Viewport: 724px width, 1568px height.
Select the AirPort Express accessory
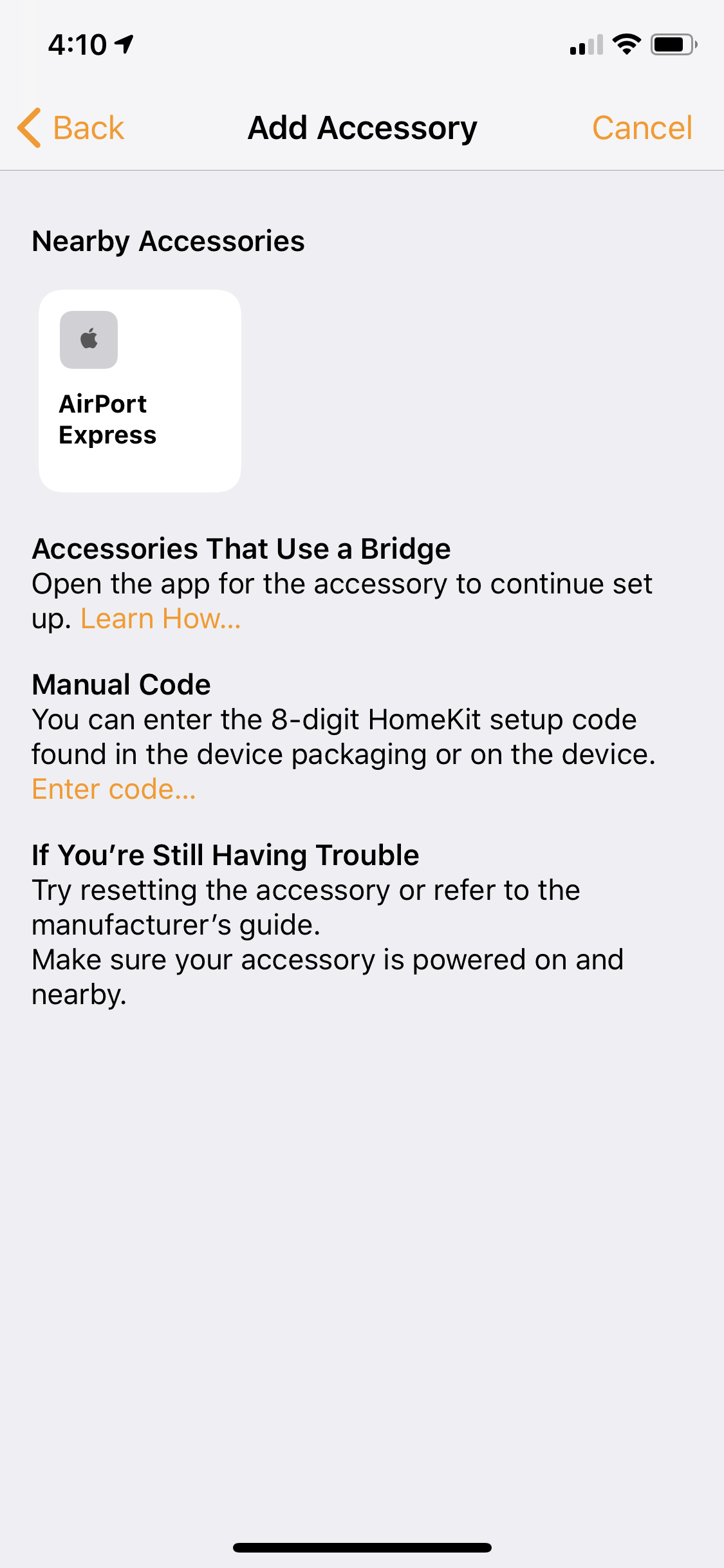(140, 391)
